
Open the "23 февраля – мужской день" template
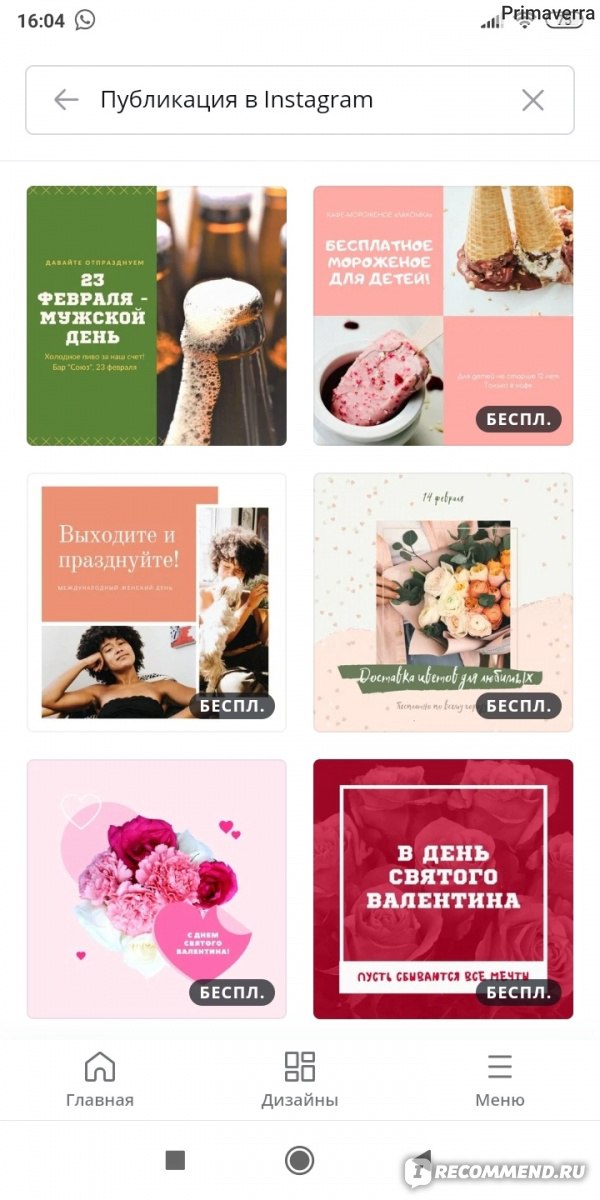pos(156,316)
